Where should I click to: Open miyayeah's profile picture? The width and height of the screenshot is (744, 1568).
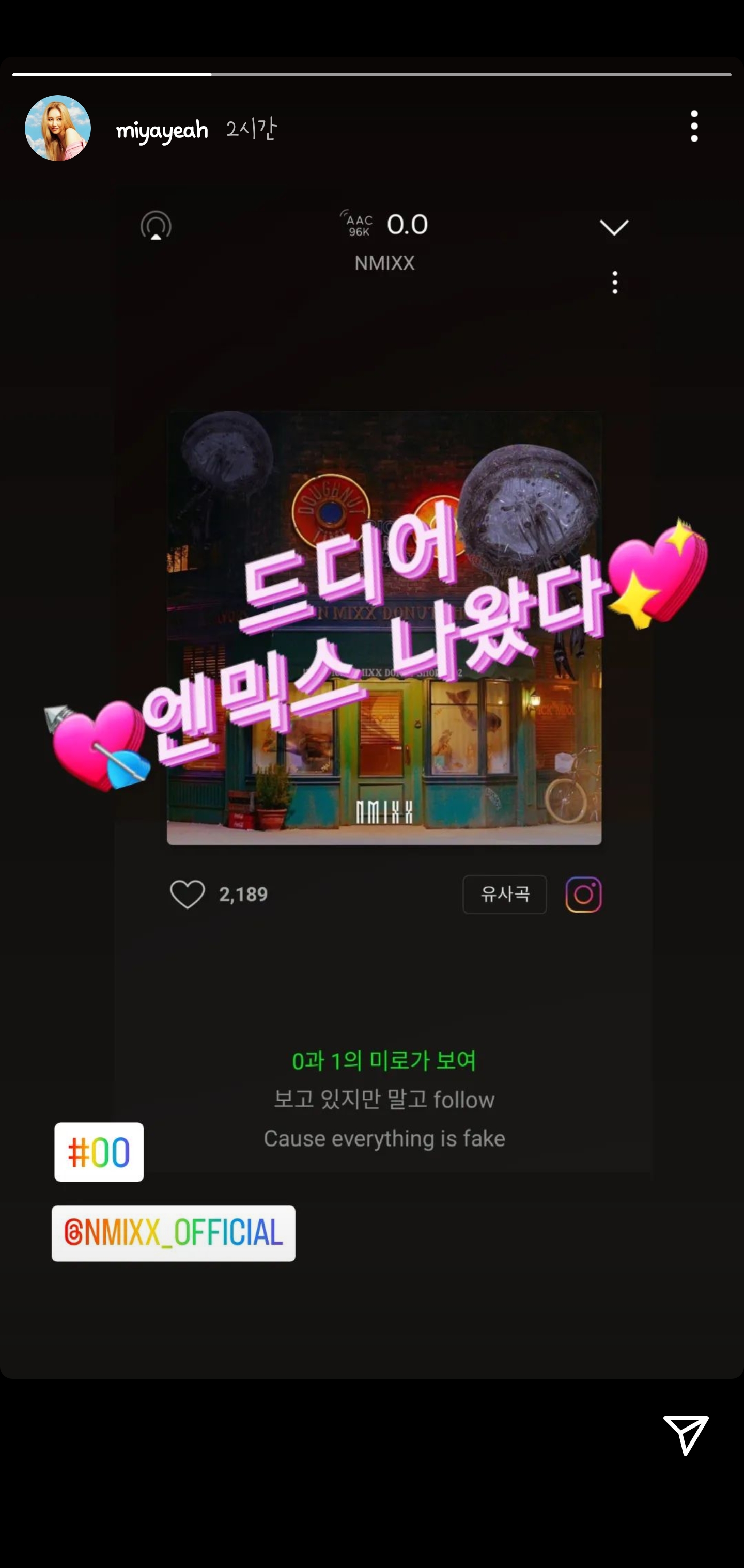click(58, 128)
